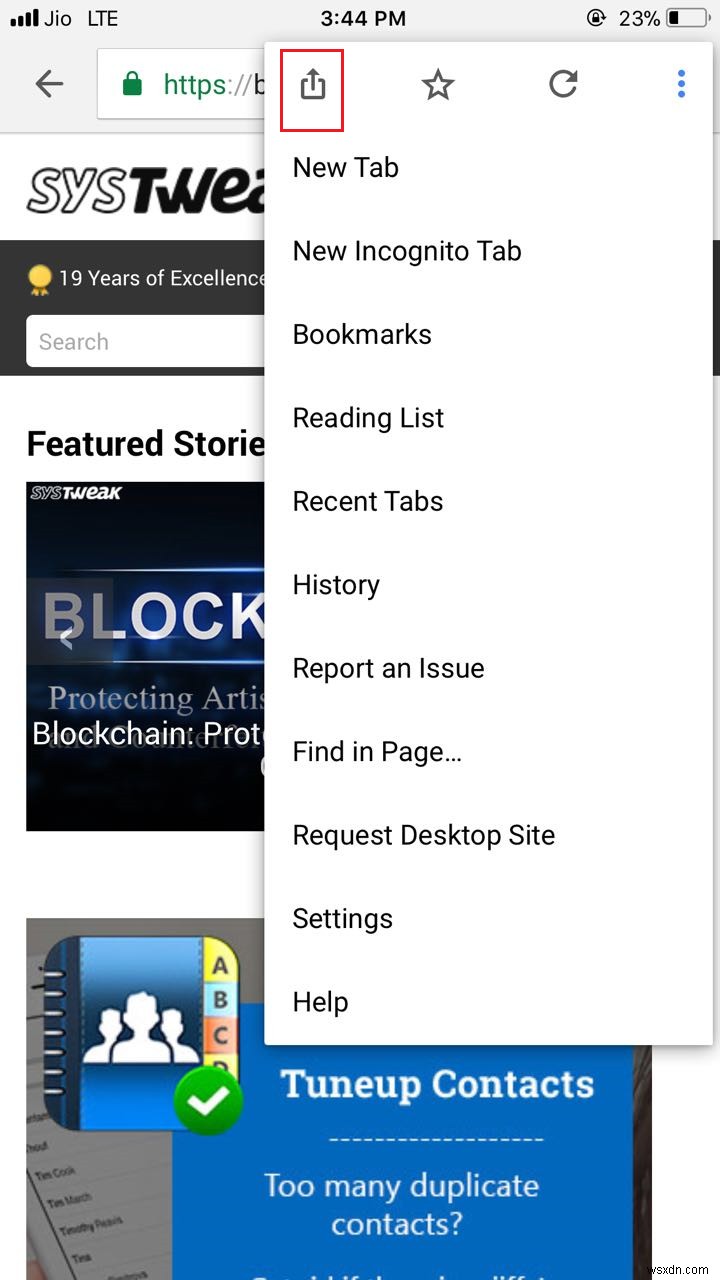Open browsing History
The image size is (720, 1280).
tap(336, 584)
